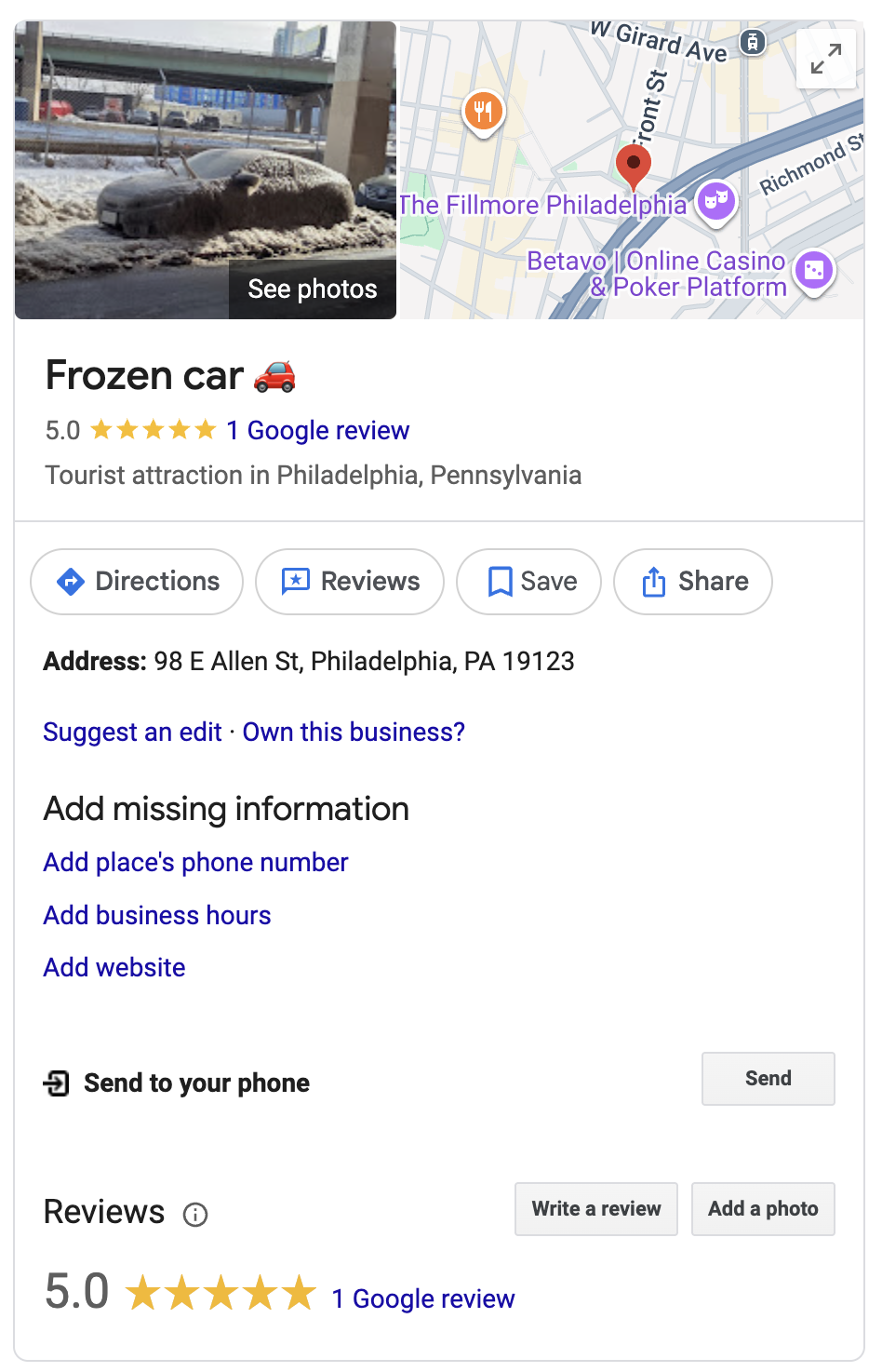Viewport: 882px width, 1372px height.
Task: Send the place to your phone
Action: tap(768, 1079)
